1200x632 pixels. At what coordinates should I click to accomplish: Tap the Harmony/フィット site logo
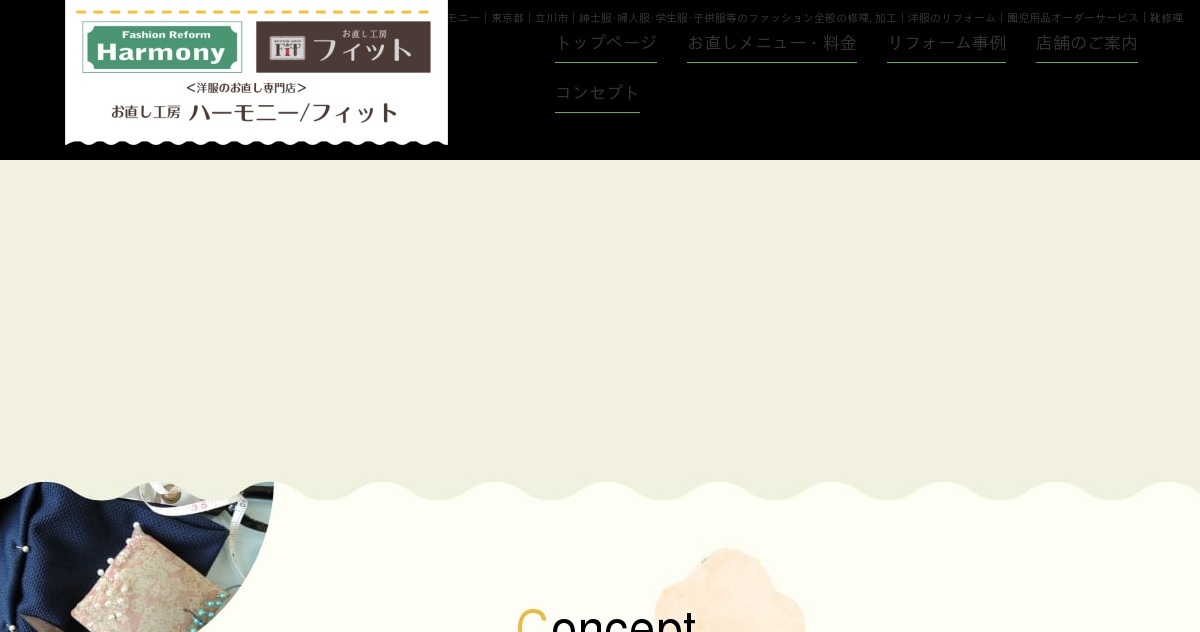click(256, 72)
